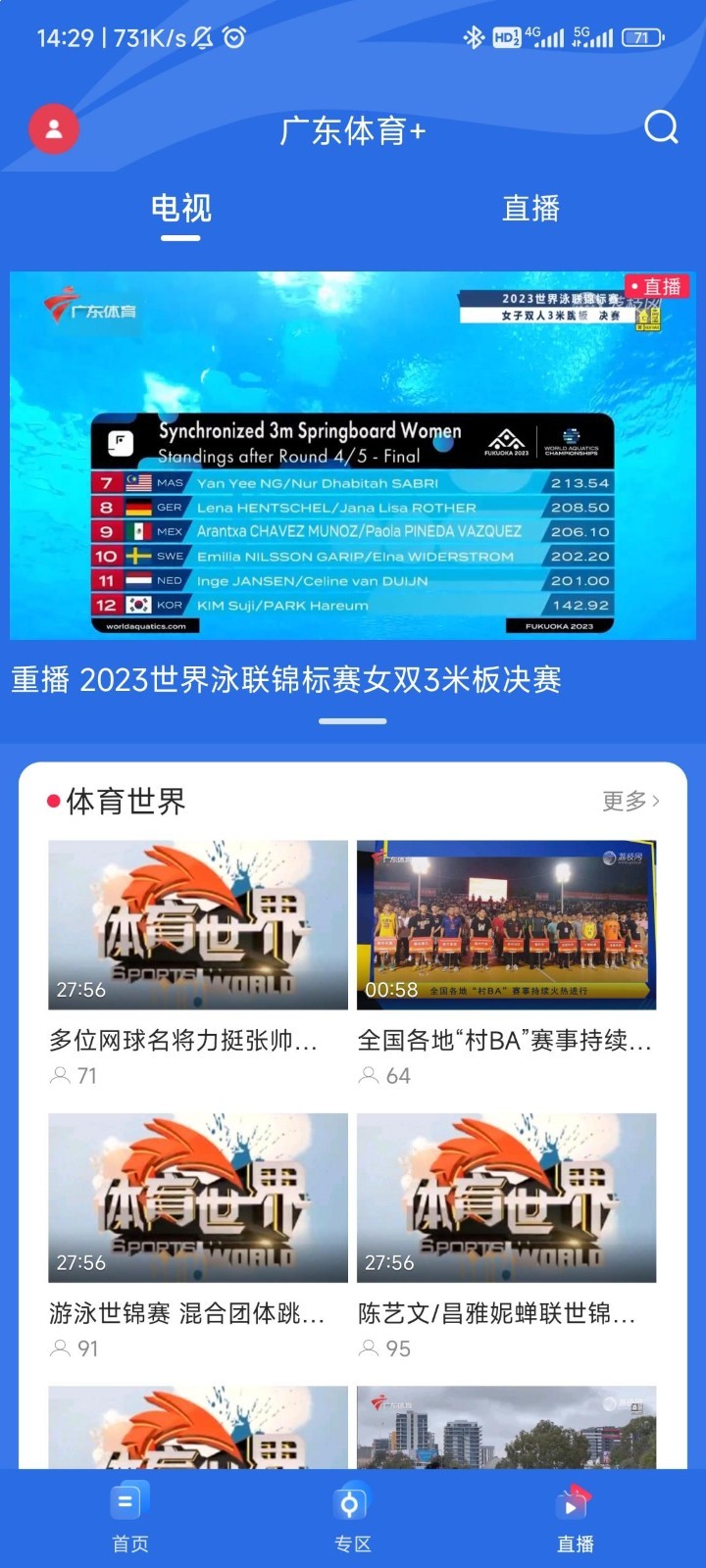Go to 专区 in bottom navigation

point(352,1517)
